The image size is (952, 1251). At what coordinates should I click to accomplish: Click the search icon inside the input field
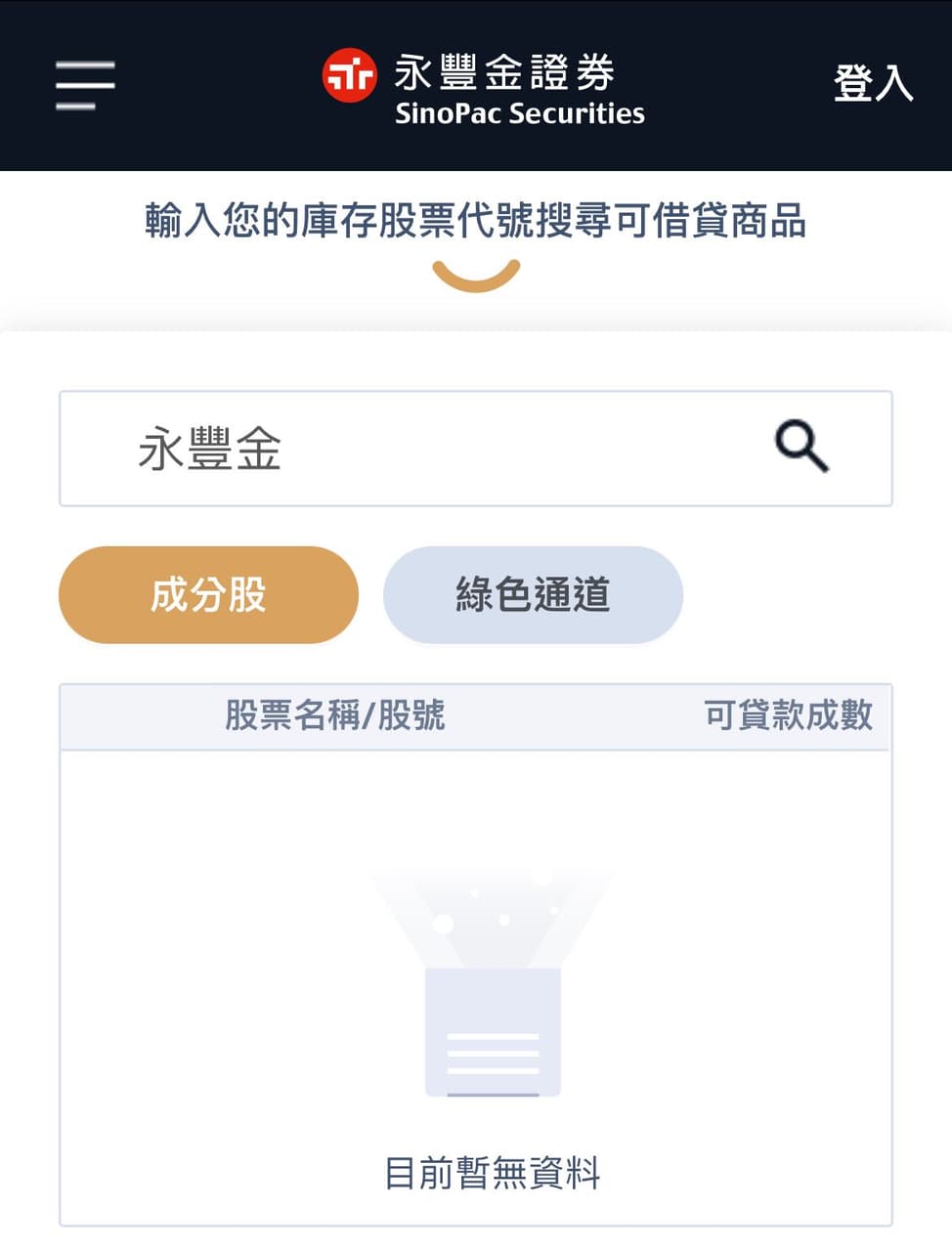pyautogui.click(x=803, y=448)
